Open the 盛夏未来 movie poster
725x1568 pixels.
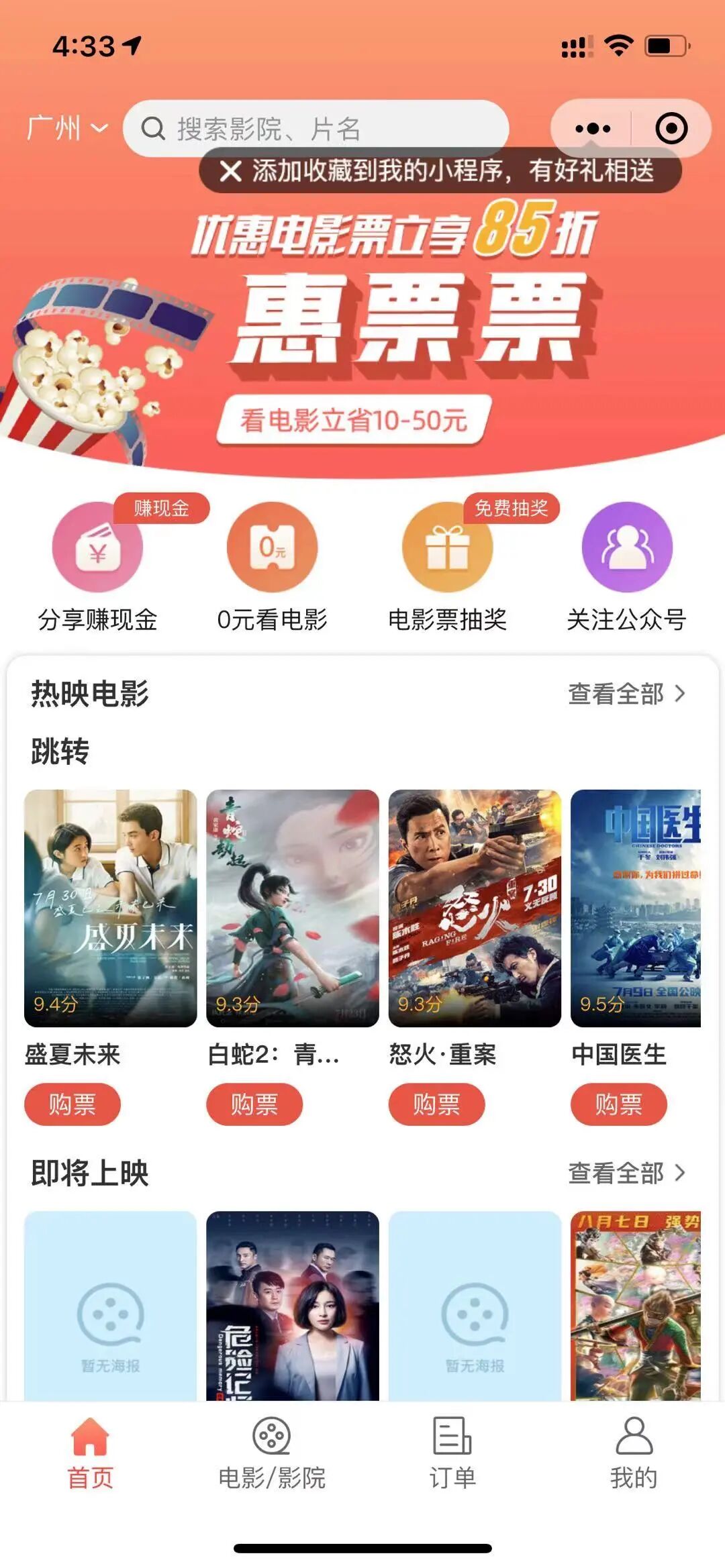(111, 907)
